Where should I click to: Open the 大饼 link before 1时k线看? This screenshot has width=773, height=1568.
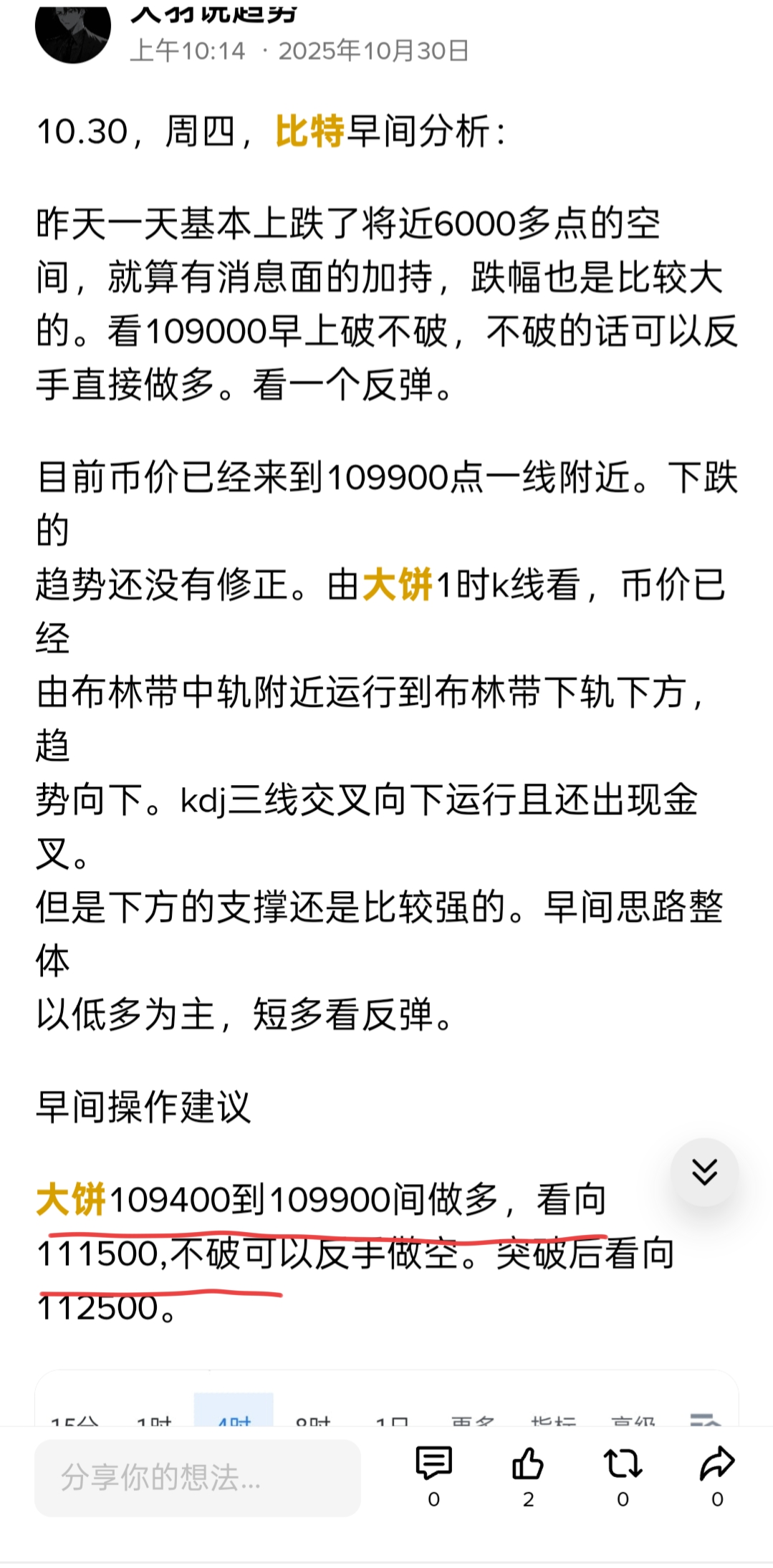coord(398,584)
